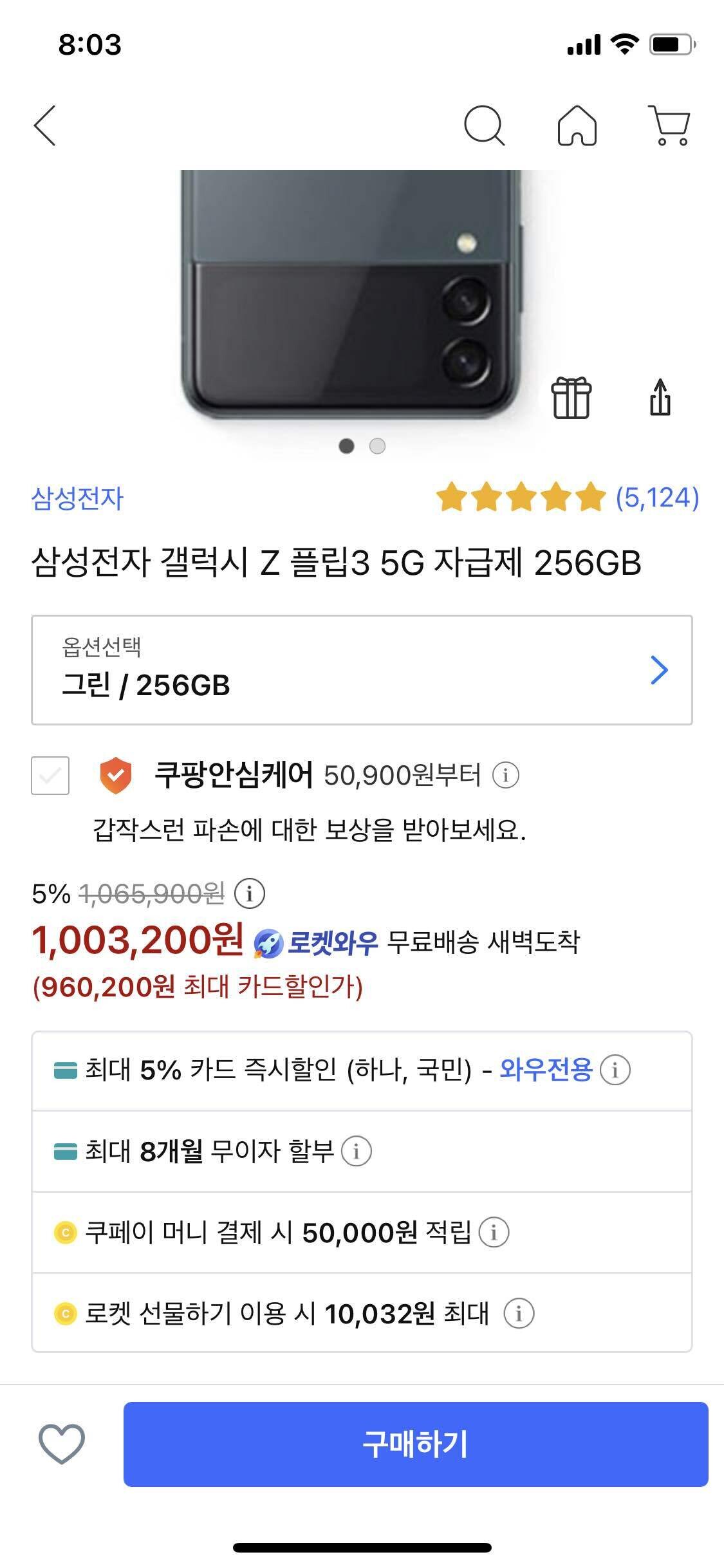Navigate back with the back arrow
The image size is (724, 1568).
click(x=44, y=127)
